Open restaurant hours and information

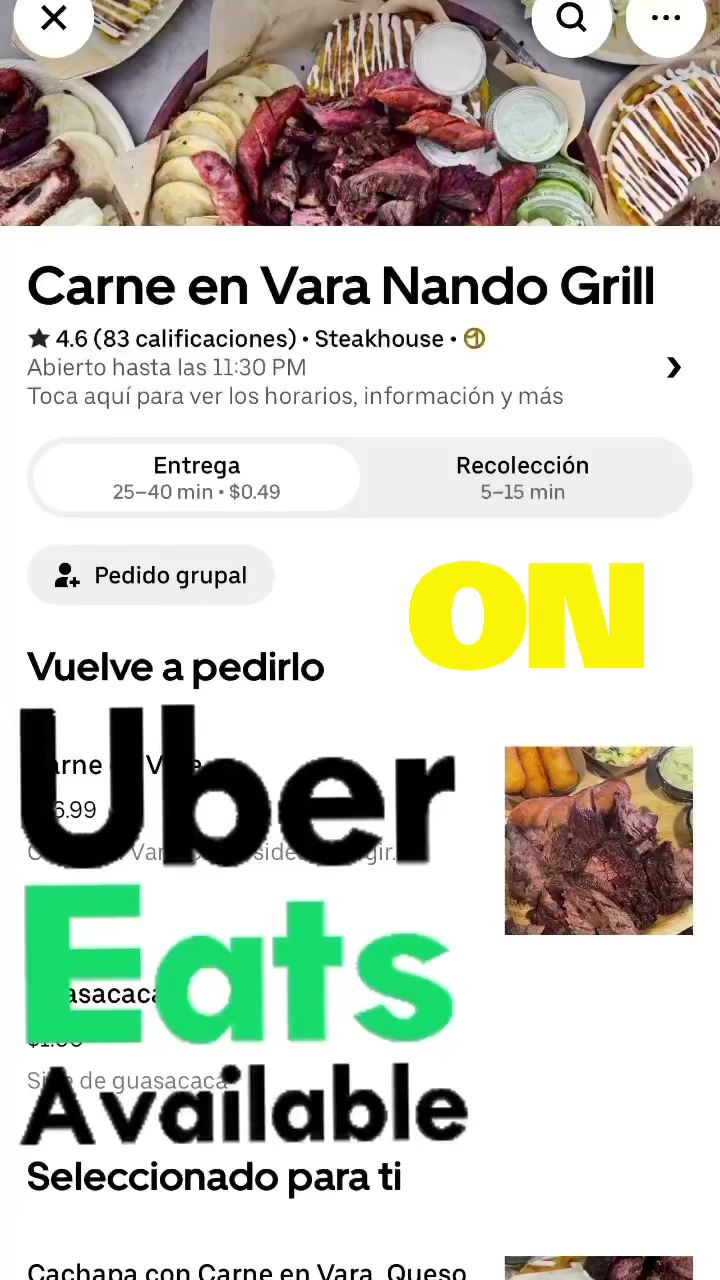coord(673,368)
